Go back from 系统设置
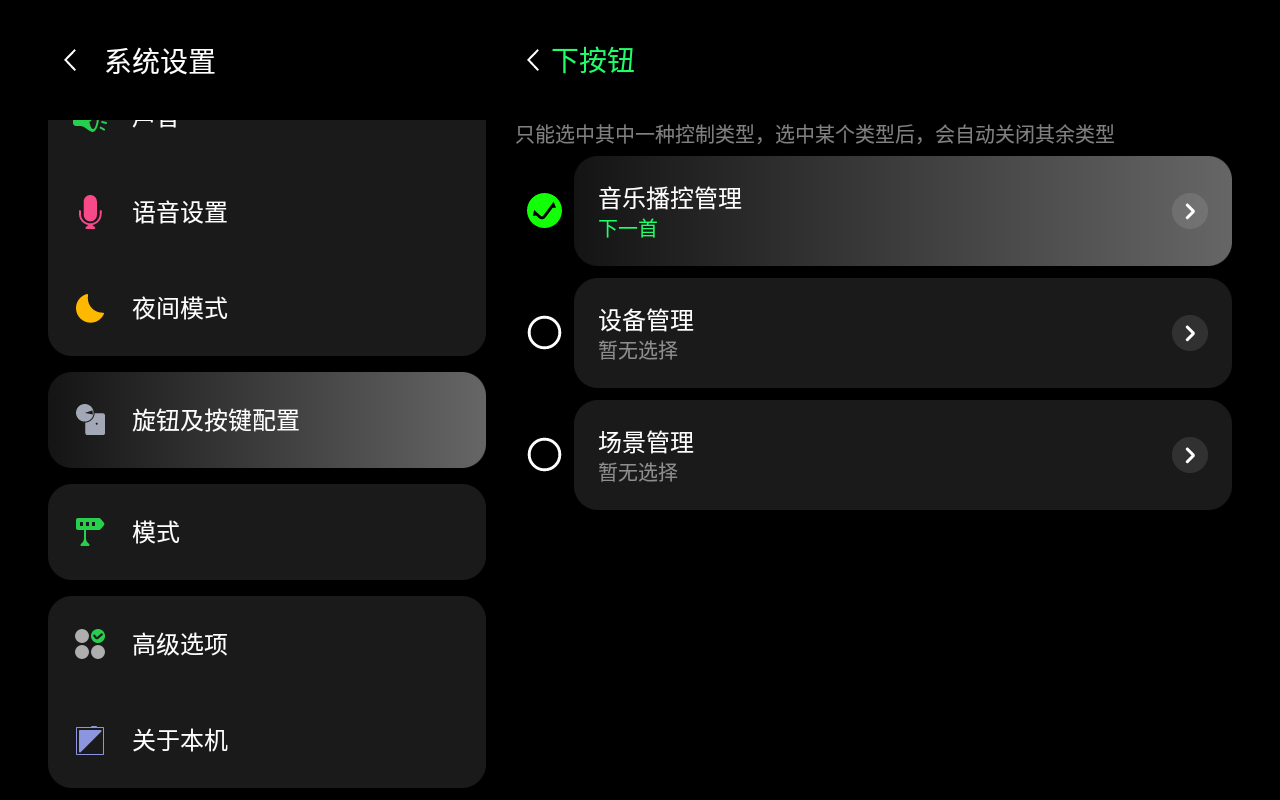The width and height of the screenshot is (1280, 800). [x=70, y=61]
